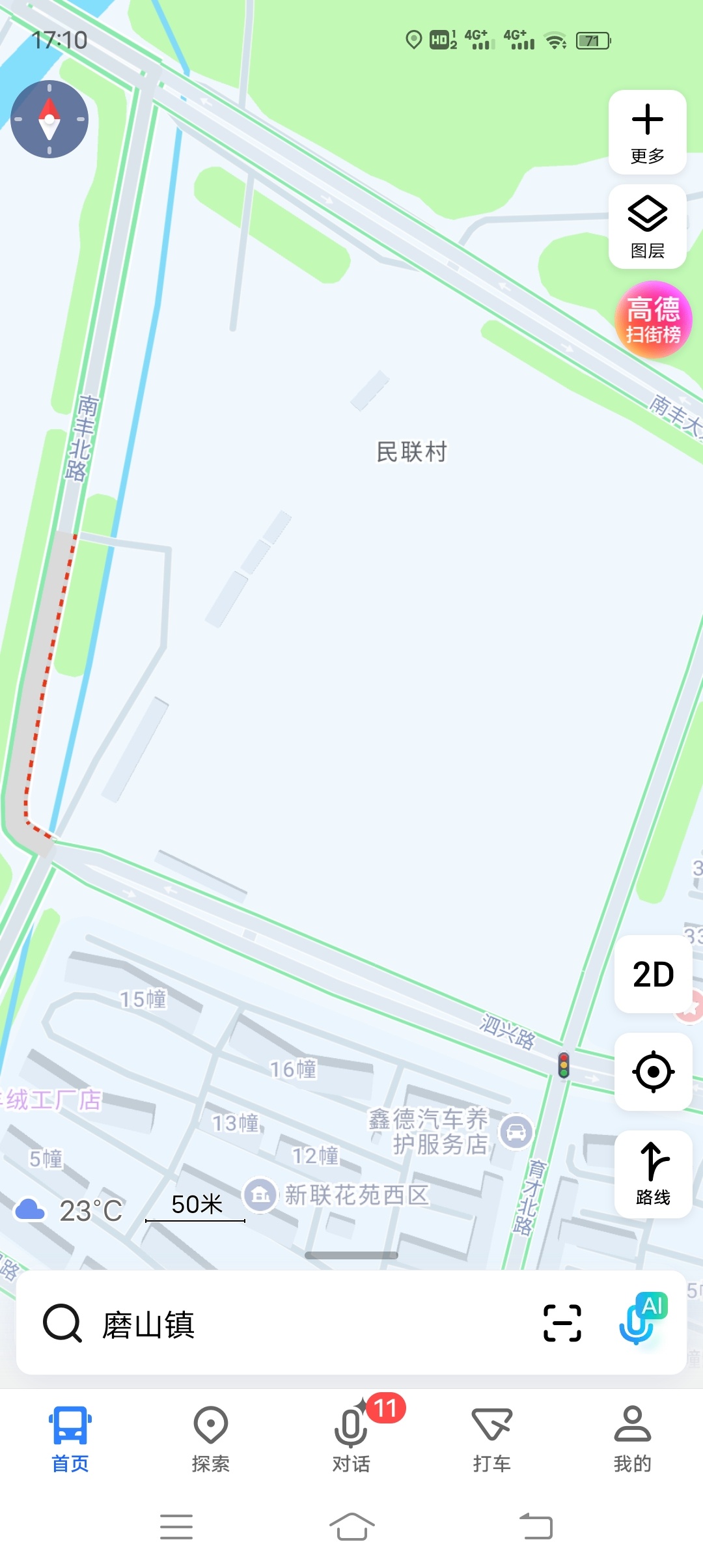703x1568 pixels.
Task: Open the 高德扫街榜 badge
Action: [653, 320]
